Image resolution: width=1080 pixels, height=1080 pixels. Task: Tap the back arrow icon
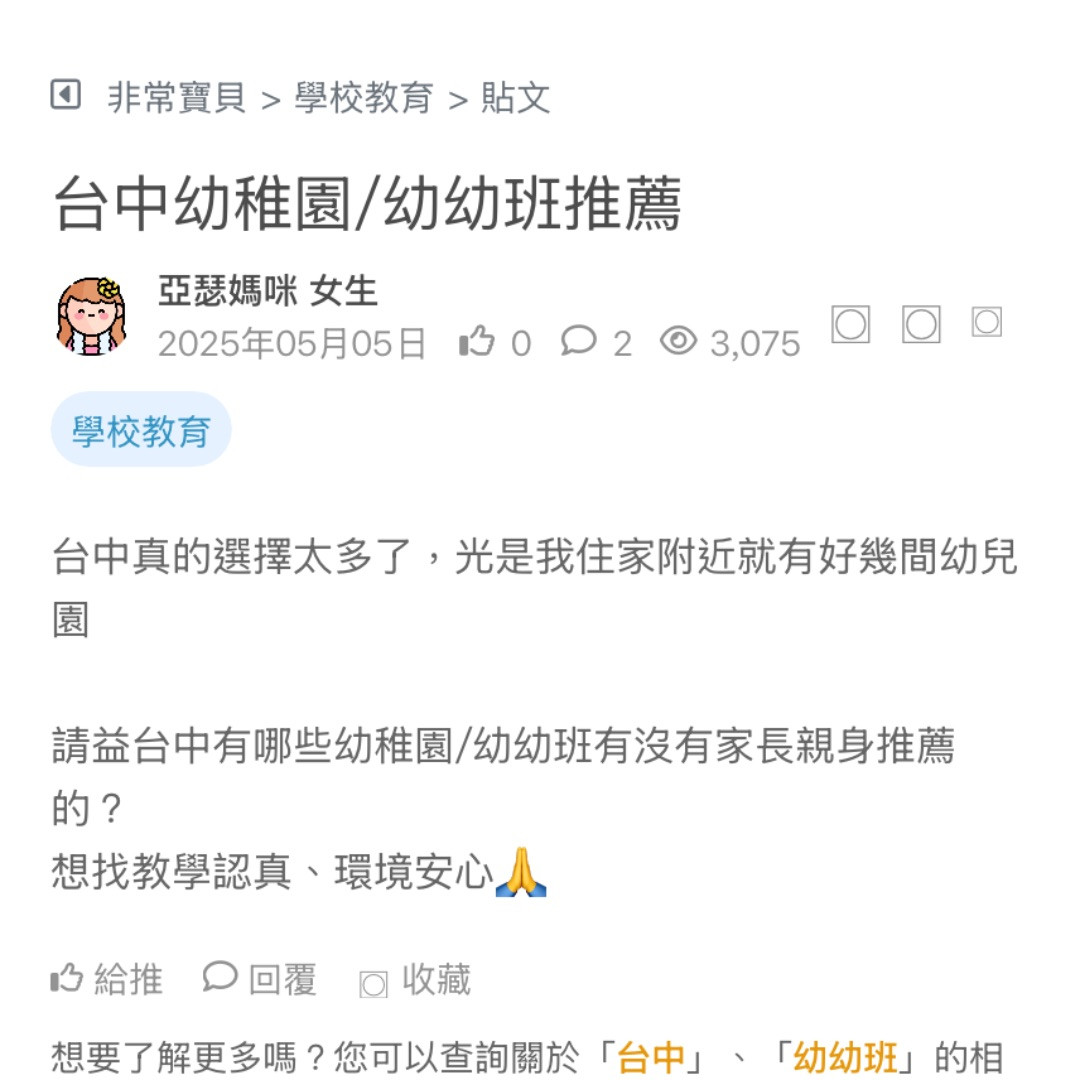tap(65, 96)
